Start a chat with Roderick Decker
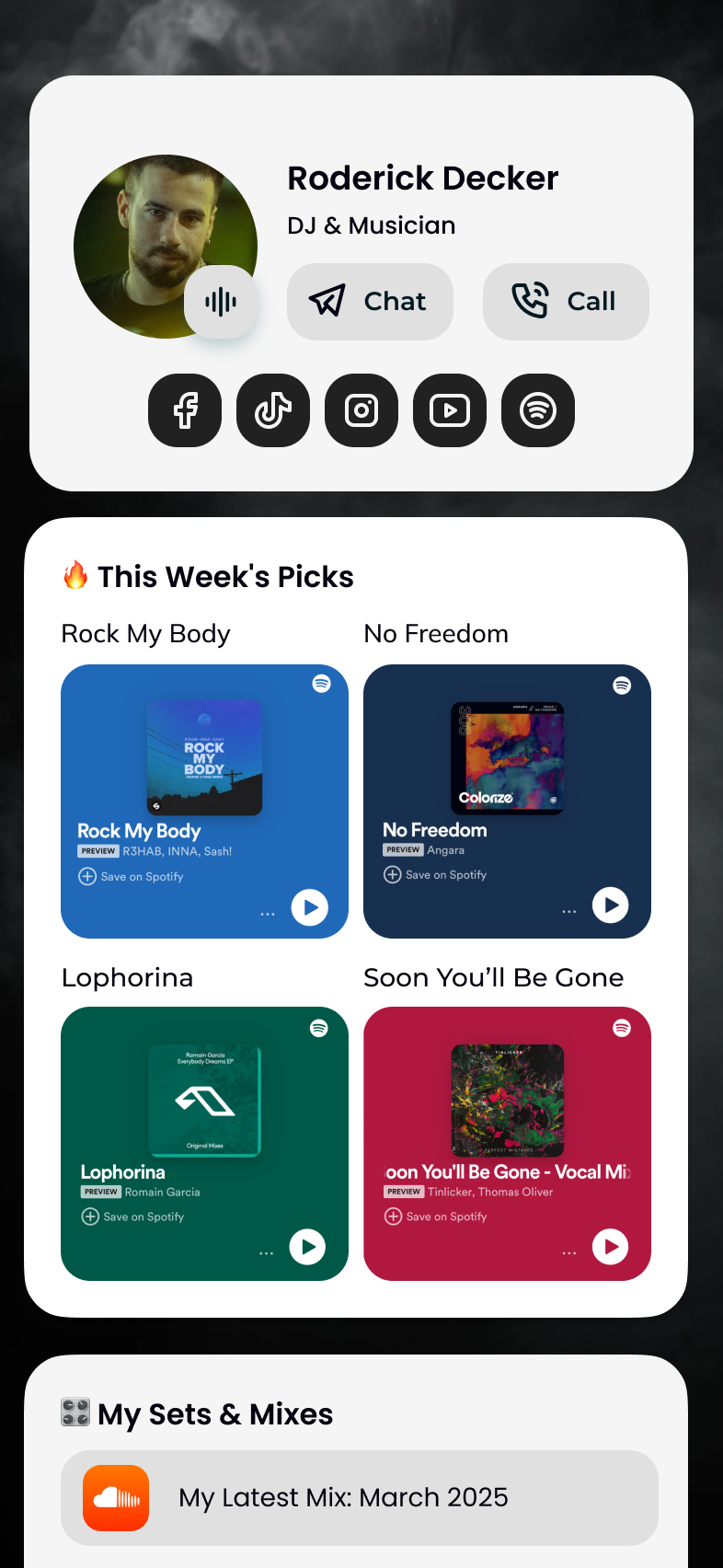Viewport: 723px width, 1568px height. pyautogui.click(x=370, y=302)
